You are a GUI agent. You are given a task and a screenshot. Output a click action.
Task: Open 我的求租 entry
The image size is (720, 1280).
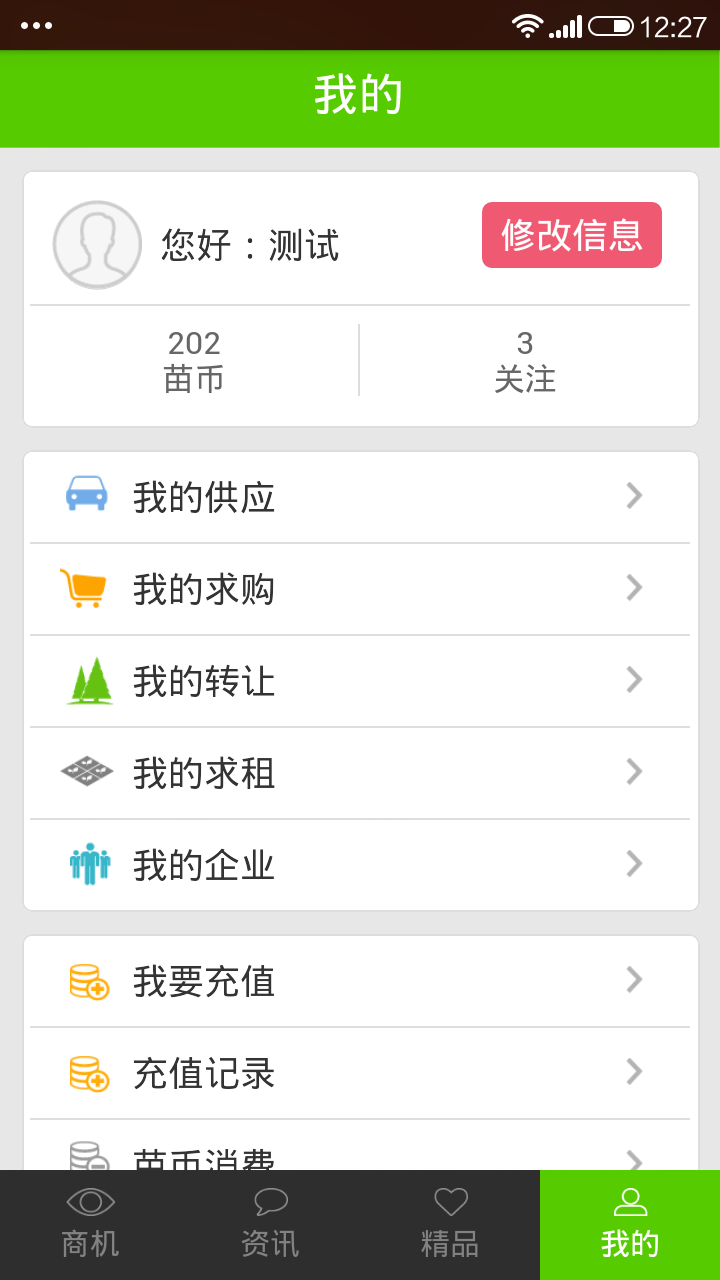click(360, 773)
